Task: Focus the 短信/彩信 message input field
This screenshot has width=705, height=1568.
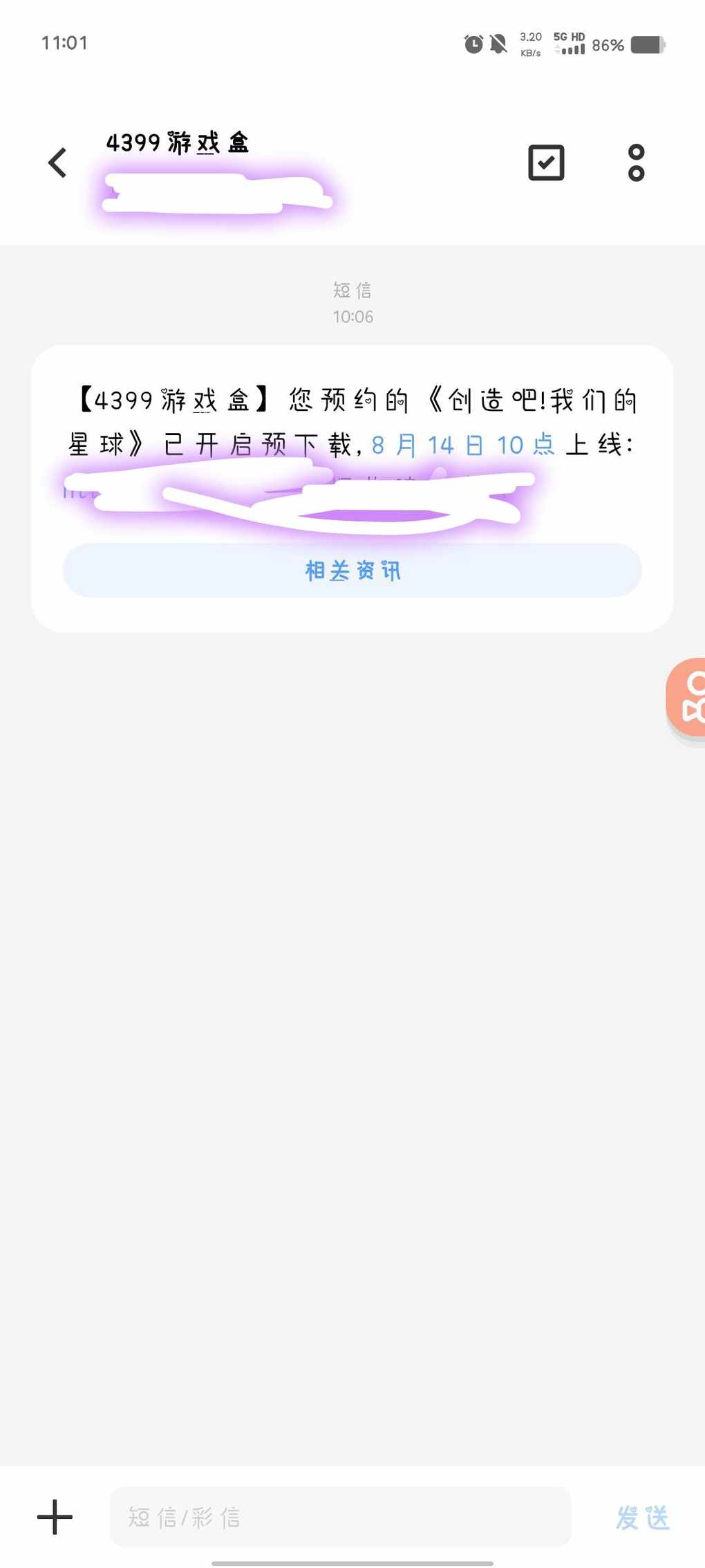Action: (x=340, y=1517)
